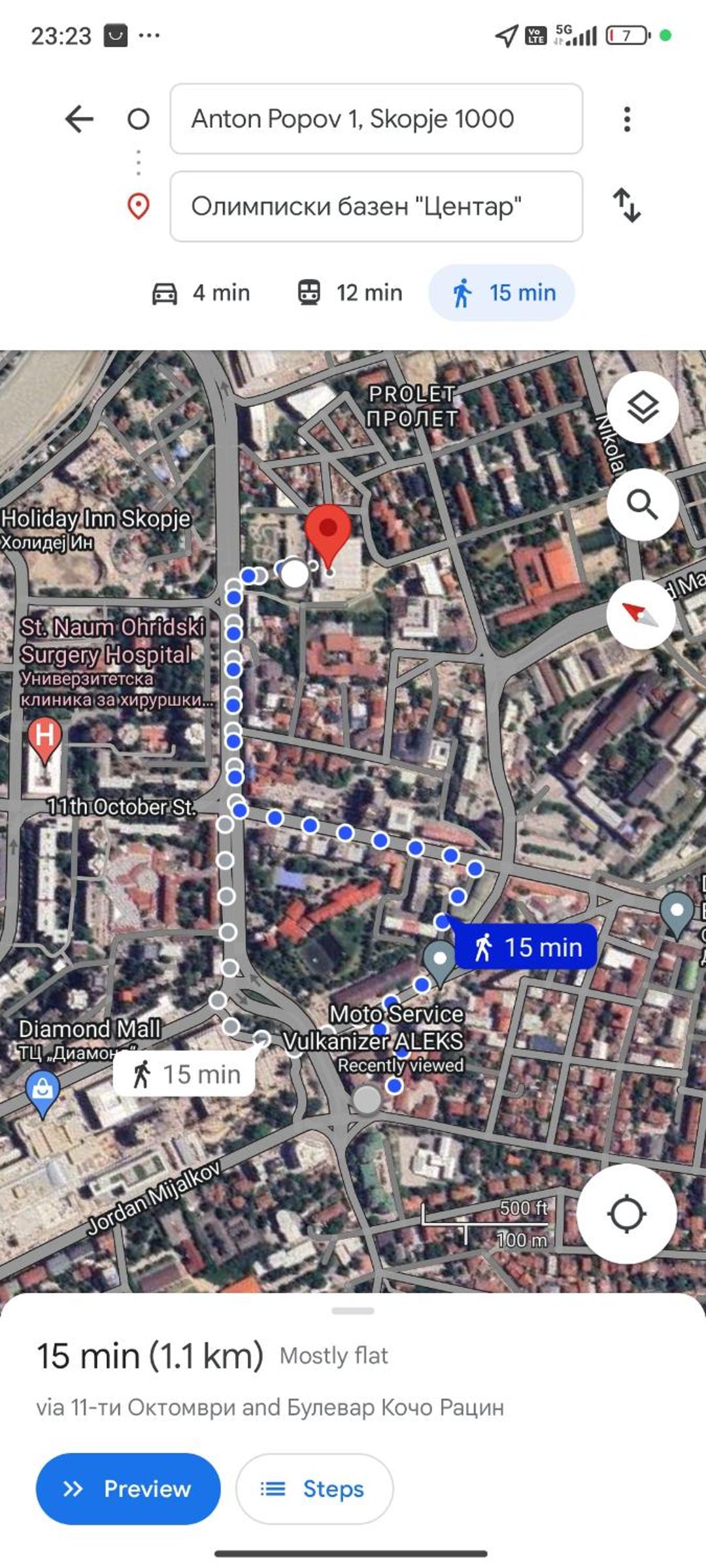Choose the alternate gray 15 min route

click(184, 1074)
